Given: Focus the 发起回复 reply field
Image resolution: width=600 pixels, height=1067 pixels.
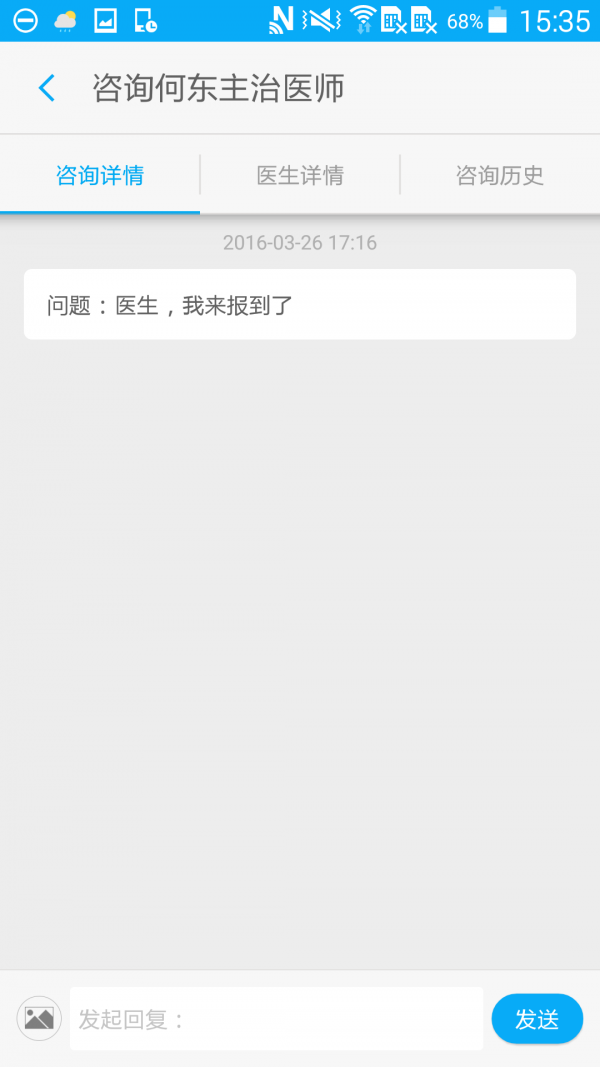Looking at the screenshot, I should [276, 1019].
